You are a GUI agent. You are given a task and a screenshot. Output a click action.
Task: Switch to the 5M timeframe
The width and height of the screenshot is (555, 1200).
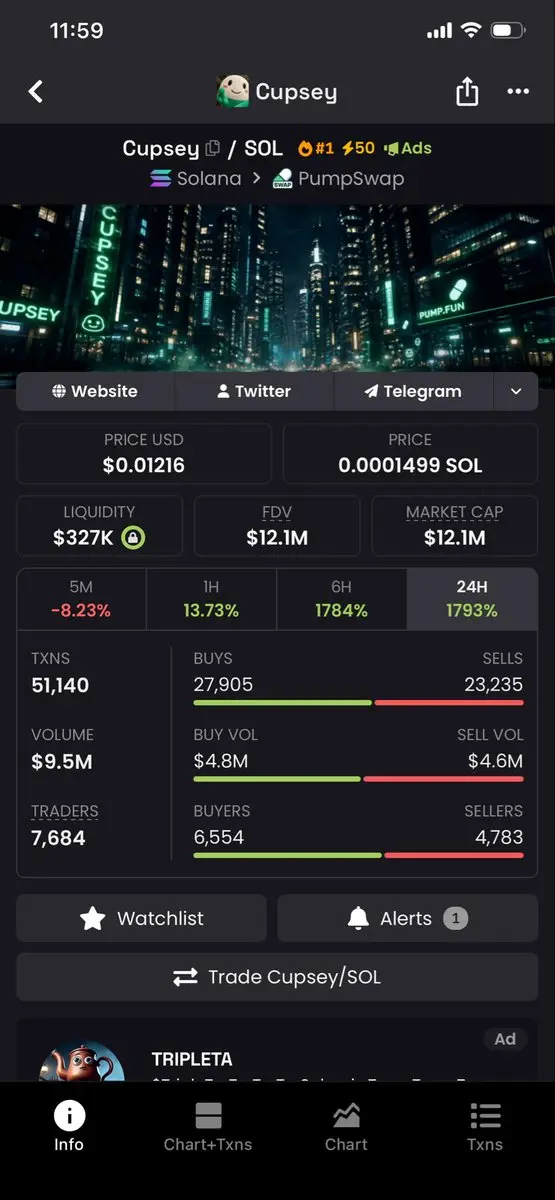82,599
